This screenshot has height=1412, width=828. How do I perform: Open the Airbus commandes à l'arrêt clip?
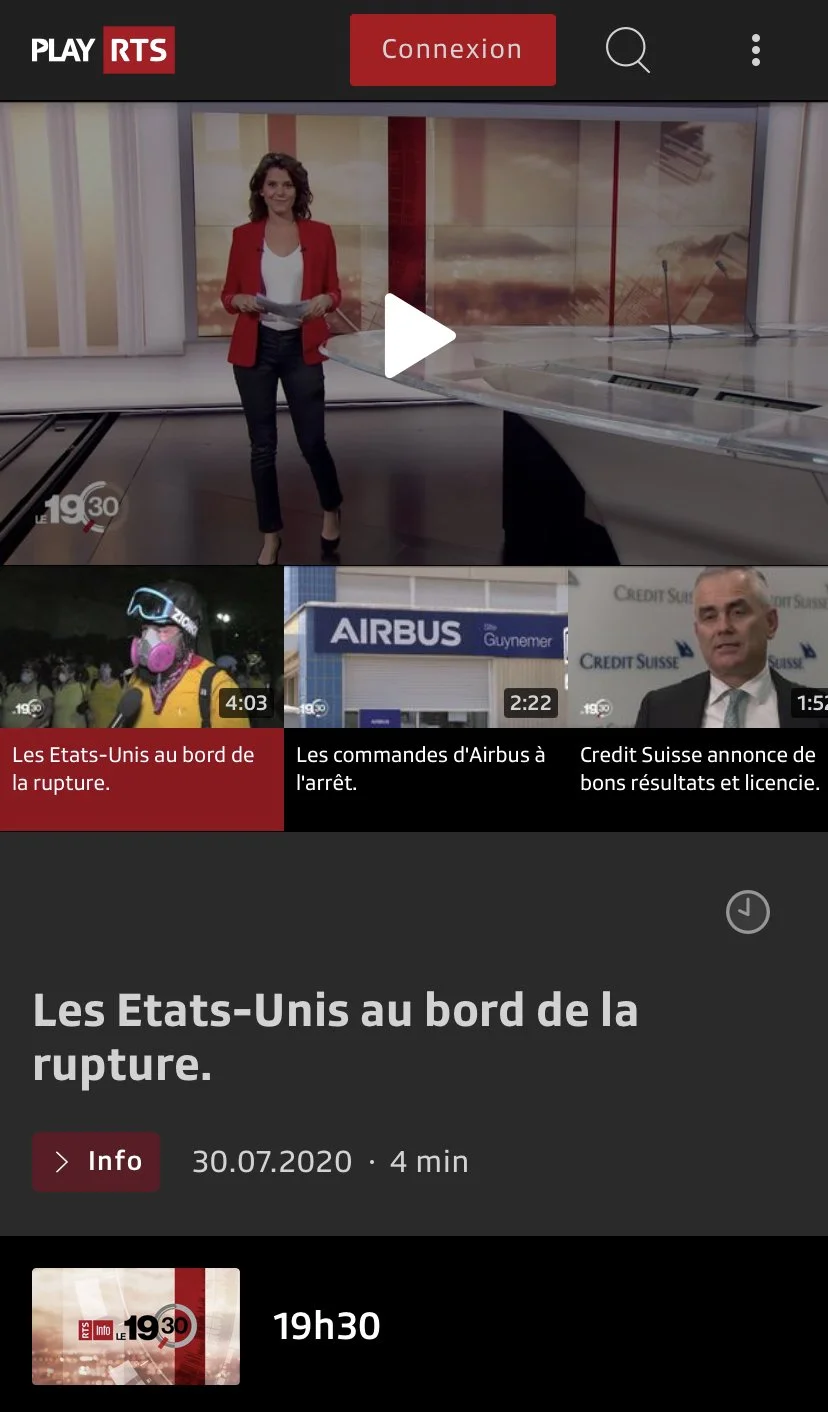point(425,698)
